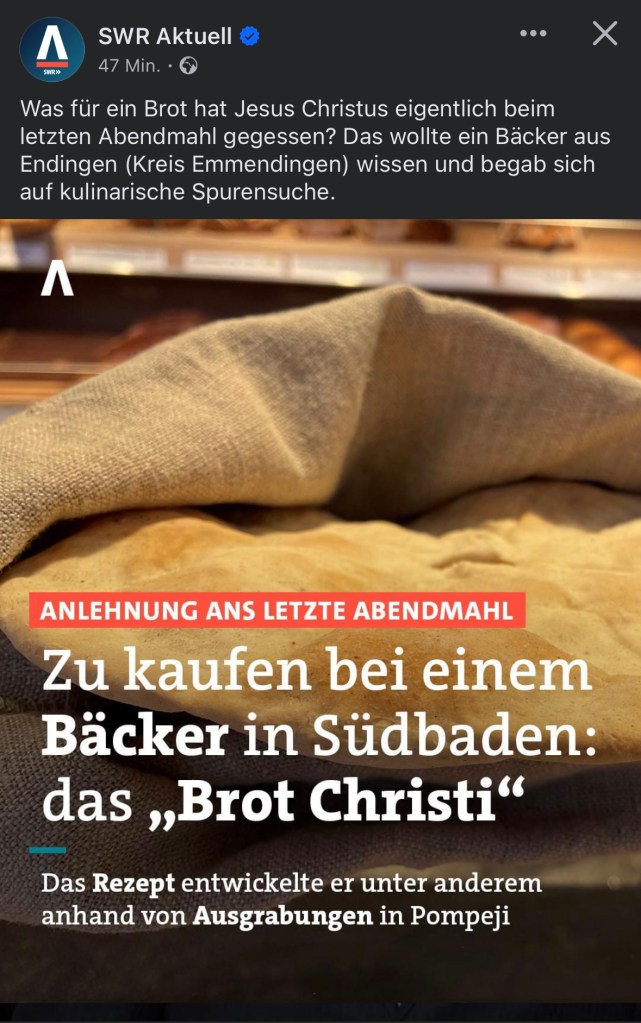The height and width of the screenshot is (1023, 641).
Task: Dismiss this SWR Aktuell post
Action: pyautogui.click(x=605, y=34)
